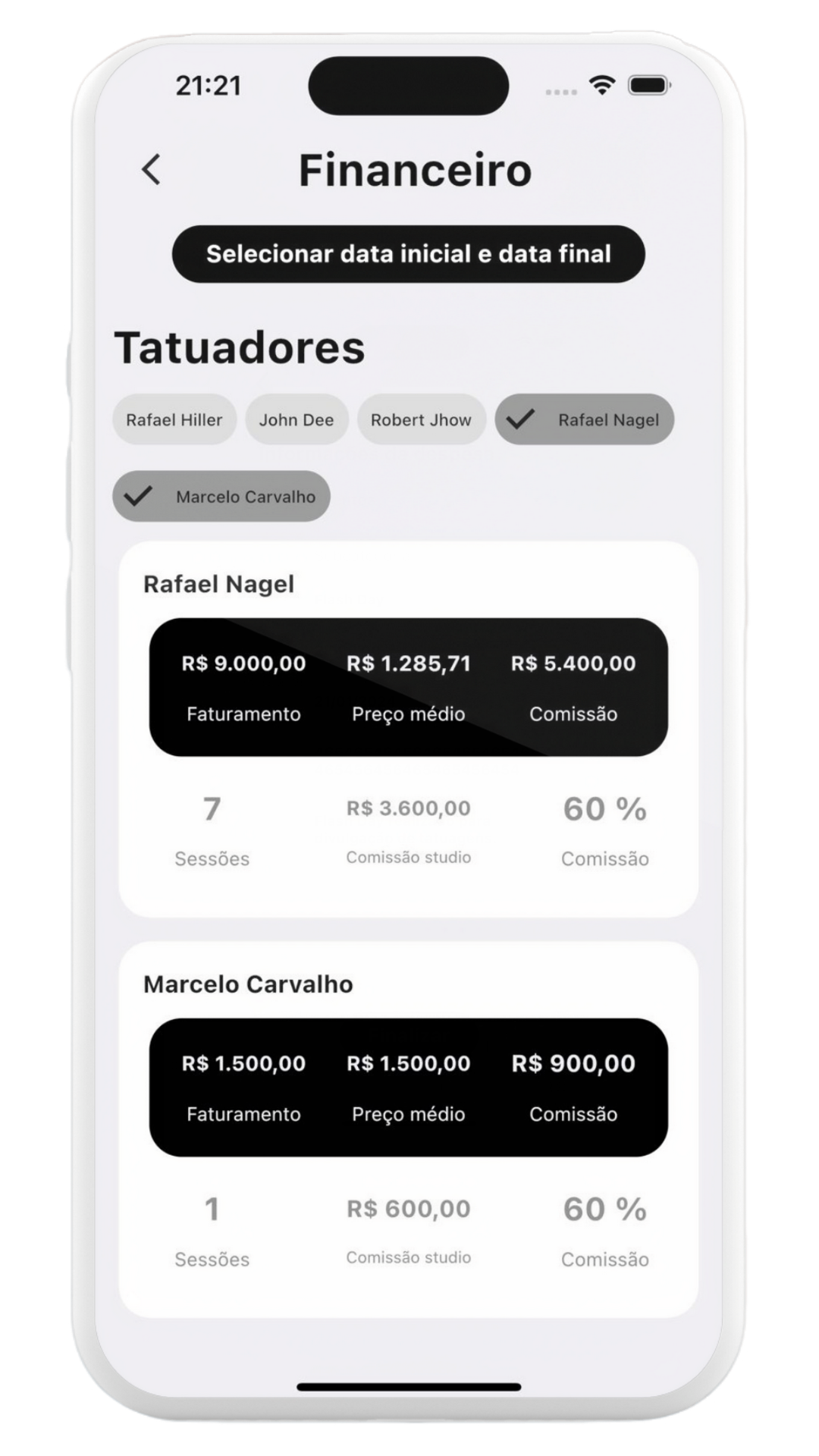
Task: Tap the checkmark on Rafael Nagel chip
Action: (x=520, y=419)
